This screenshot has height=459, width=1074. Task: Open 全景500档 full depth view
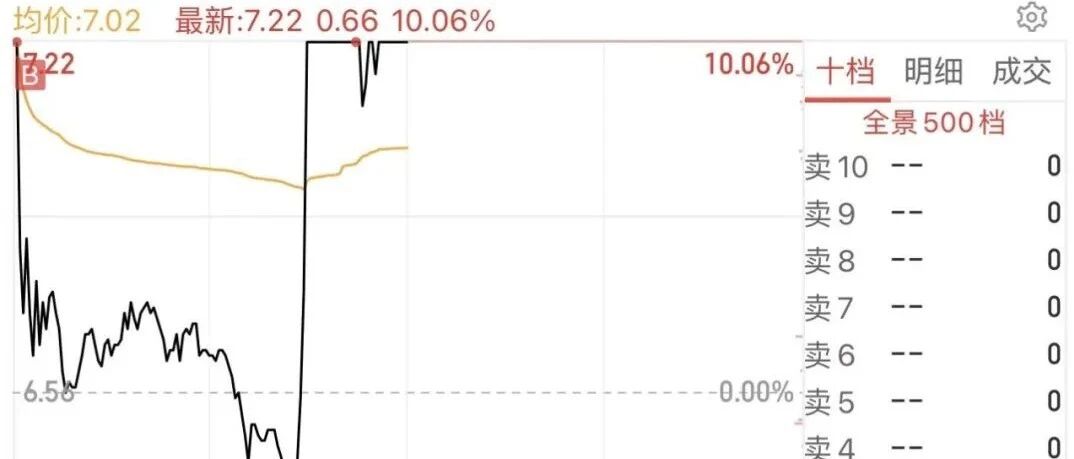934,123
